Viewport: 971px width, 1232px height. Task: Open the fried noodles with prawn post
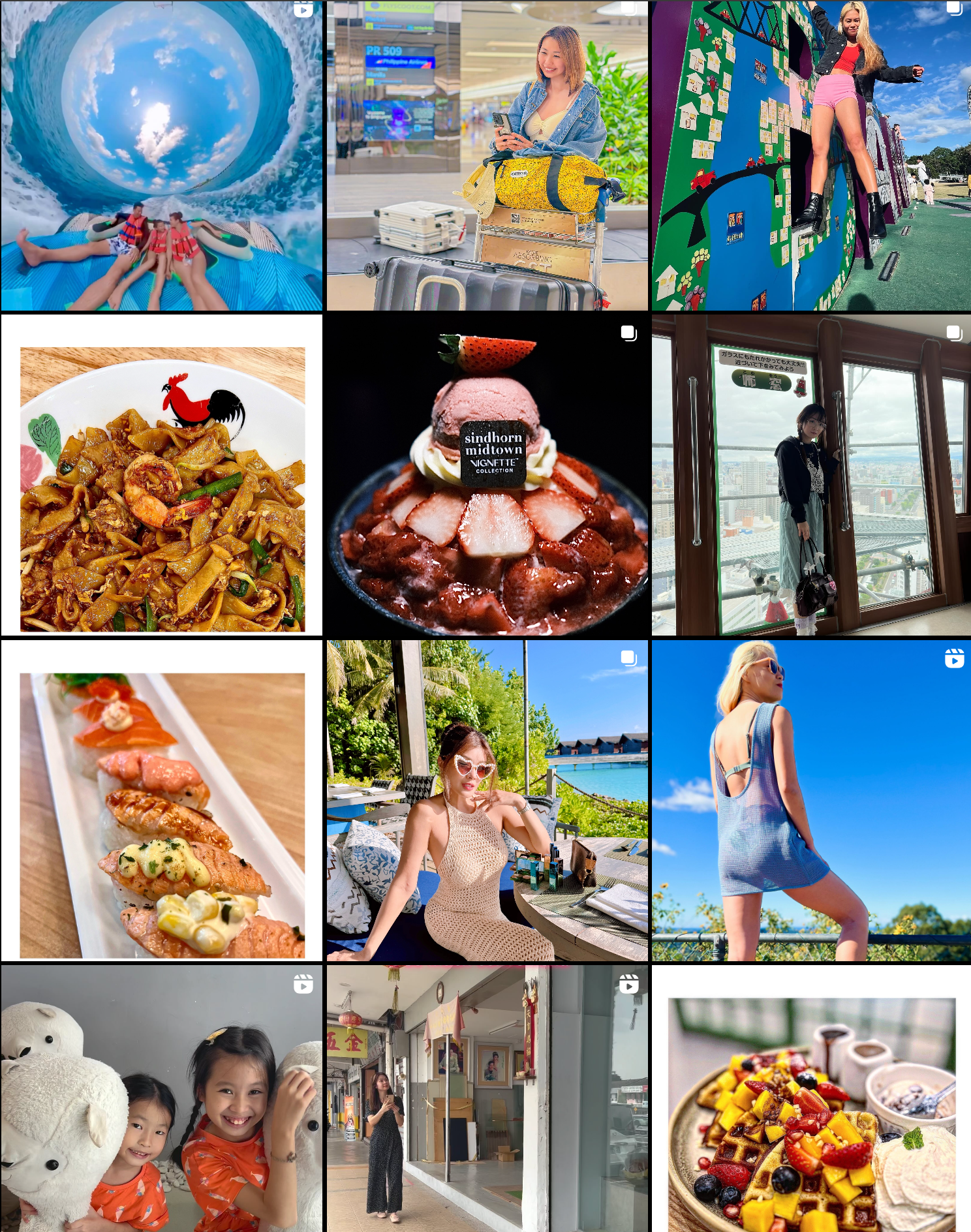pos(161,475)
